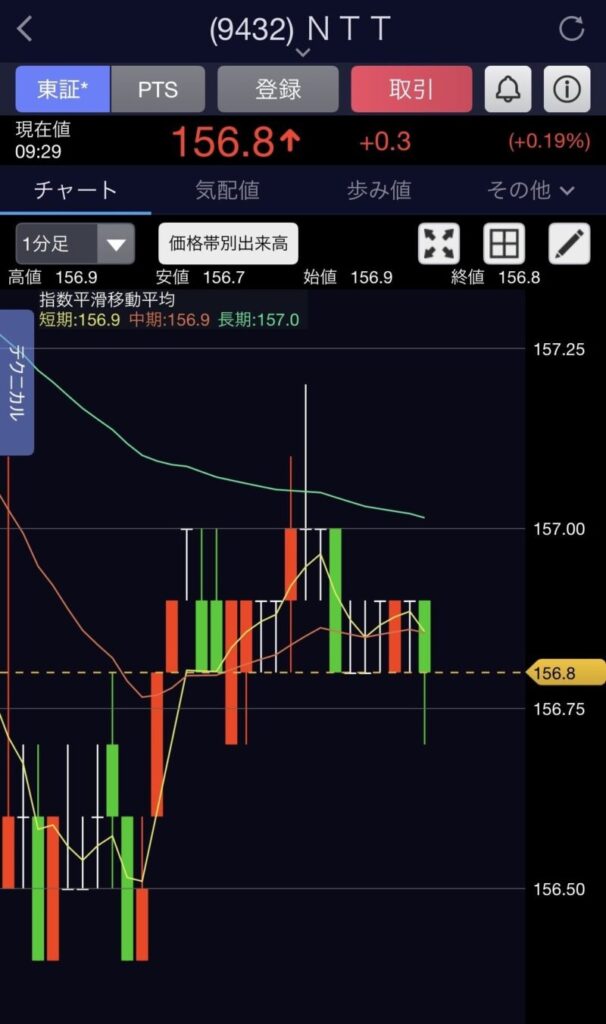Tap the 登録 button
This screenshot has height=1024, width=606.
(x=278, y=89)
